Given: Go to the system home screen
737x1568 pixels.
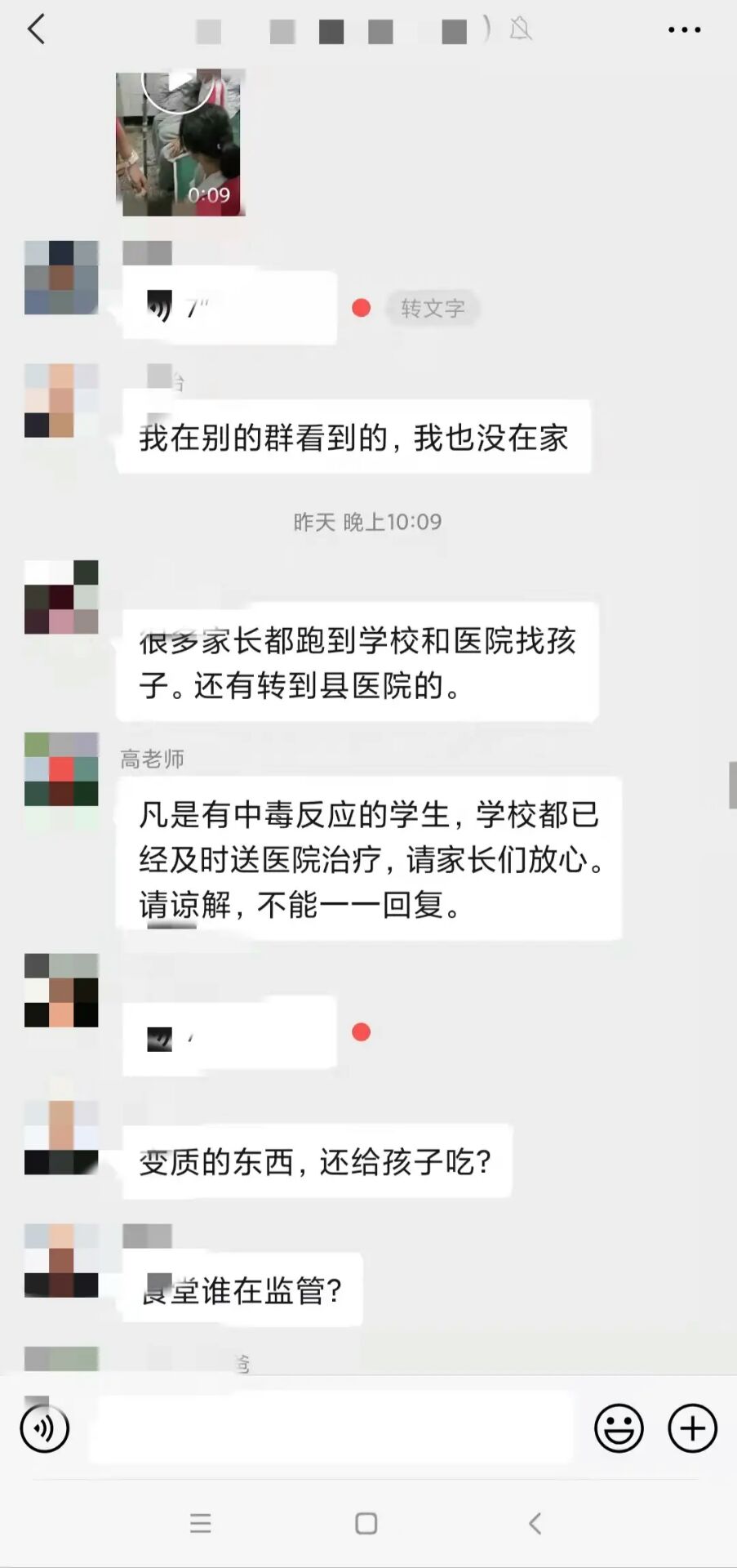Looking at the screenshot, I should [366, 1523].
